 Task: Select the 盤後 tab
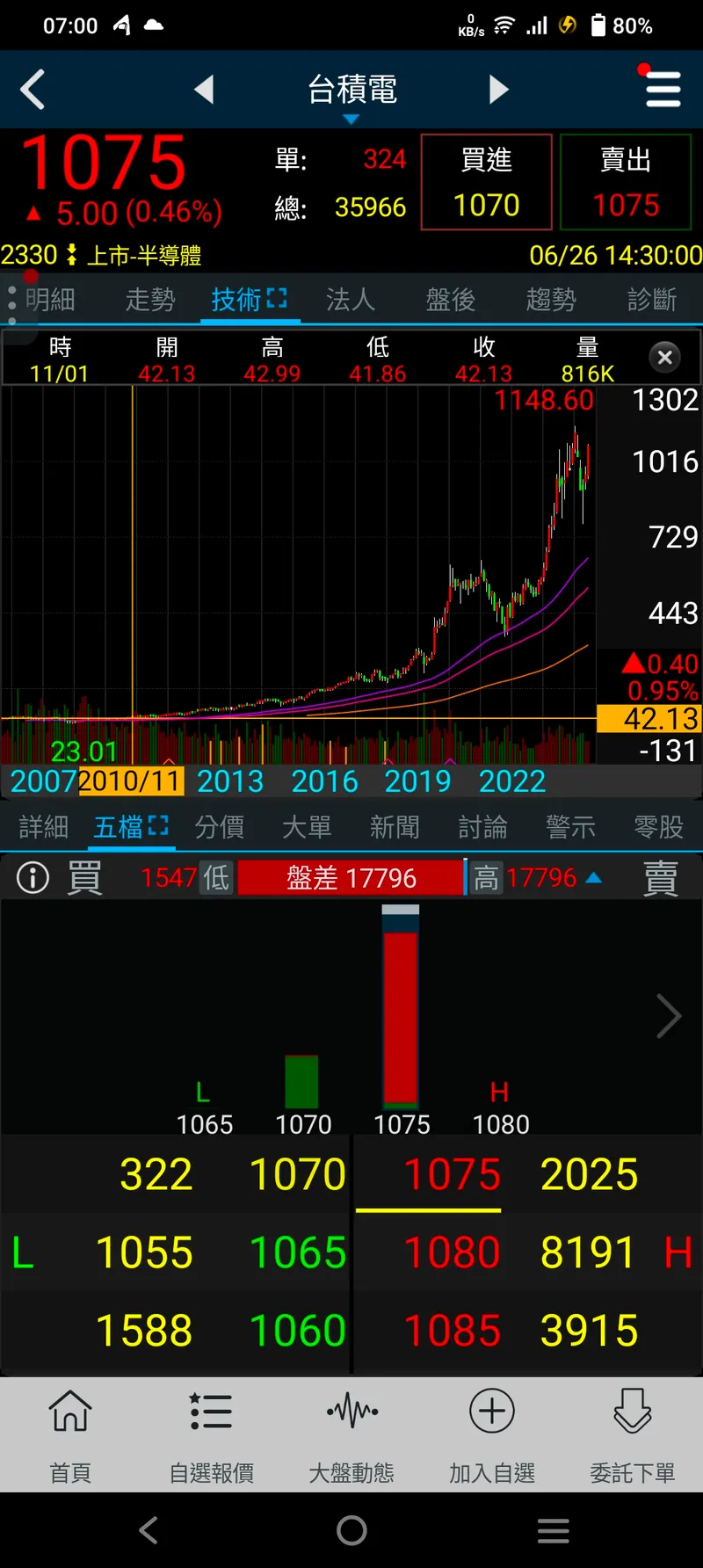(450, 301)
